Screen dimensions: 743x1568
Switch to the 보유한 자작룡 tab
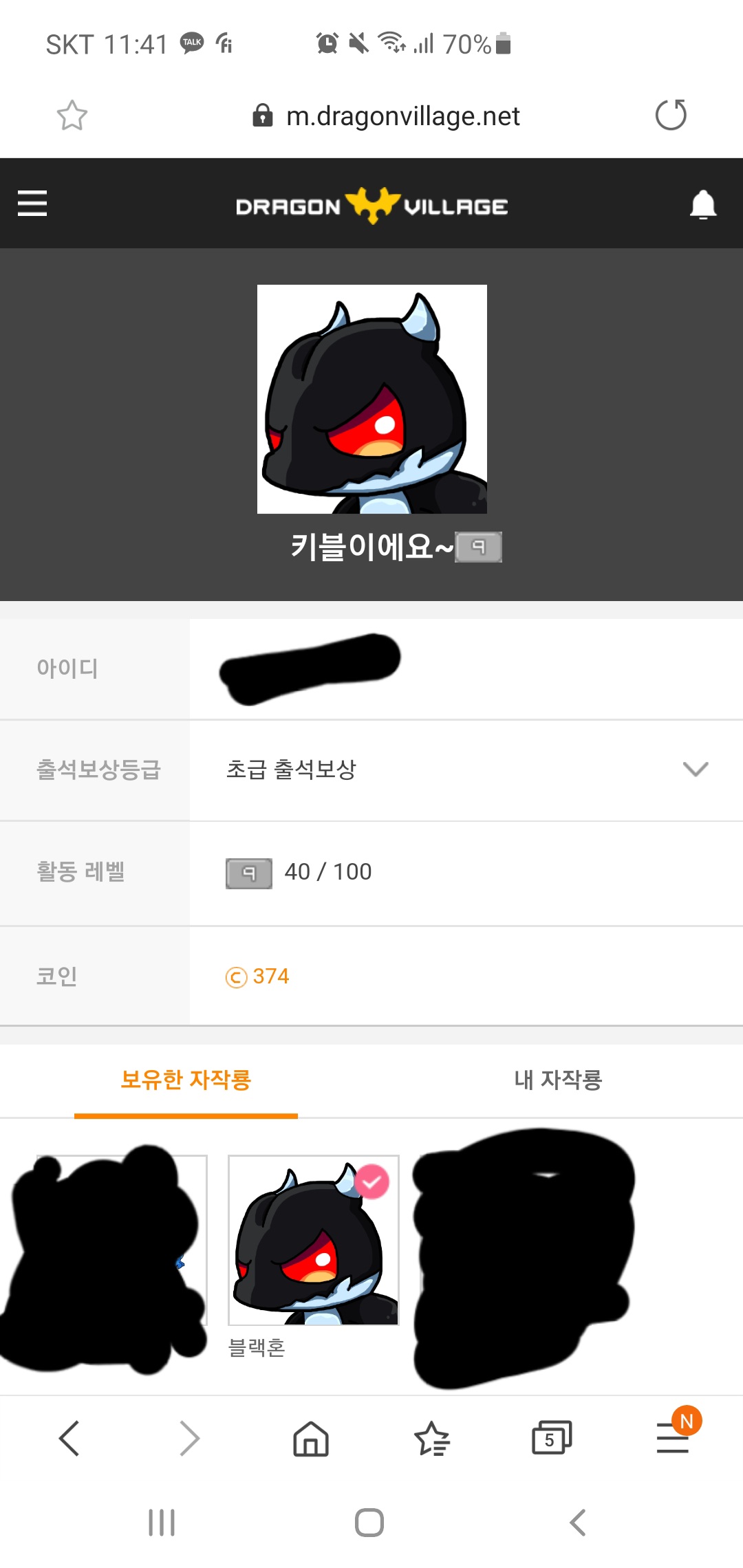tap(186, 1080)
